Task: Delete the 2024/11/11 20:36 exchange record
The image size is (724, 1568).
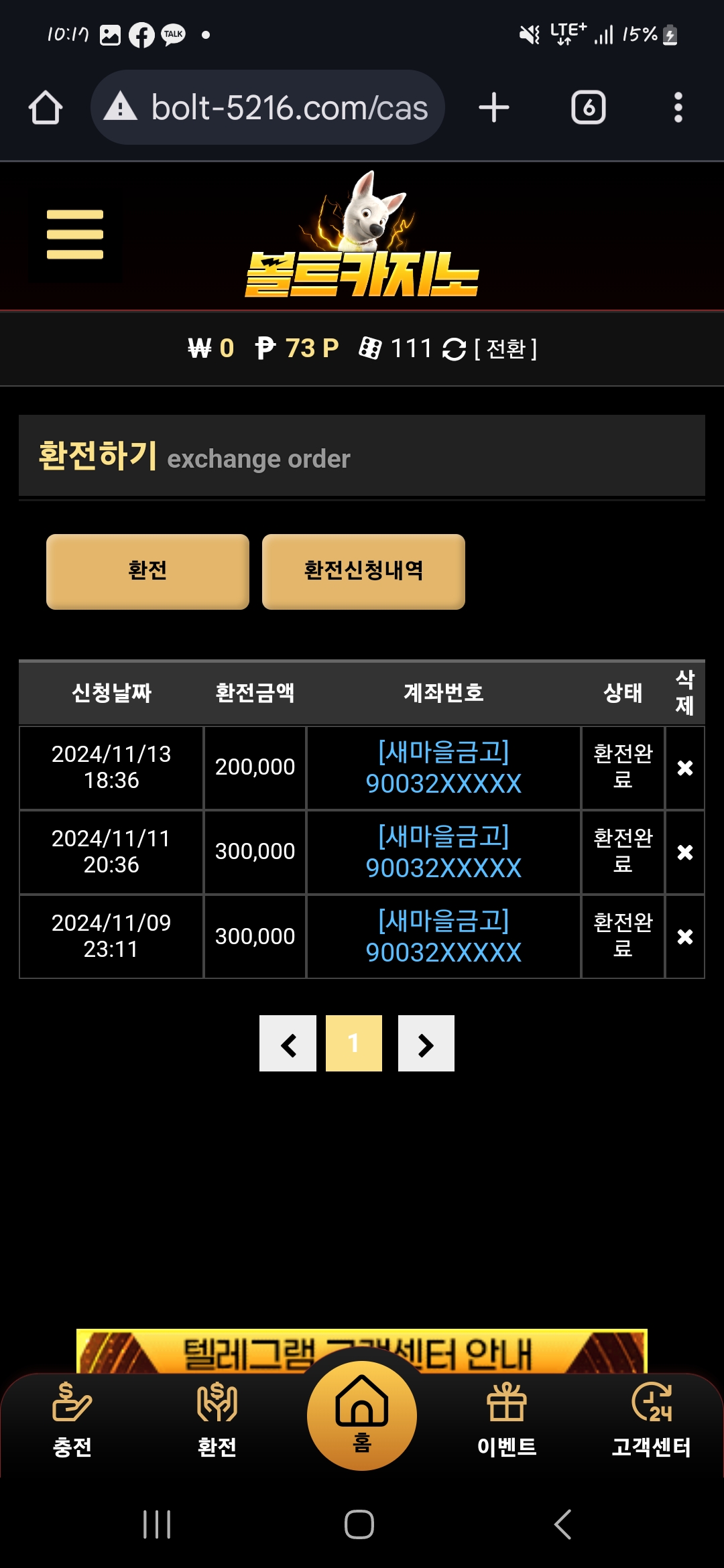Action: [x=684, y=852]
